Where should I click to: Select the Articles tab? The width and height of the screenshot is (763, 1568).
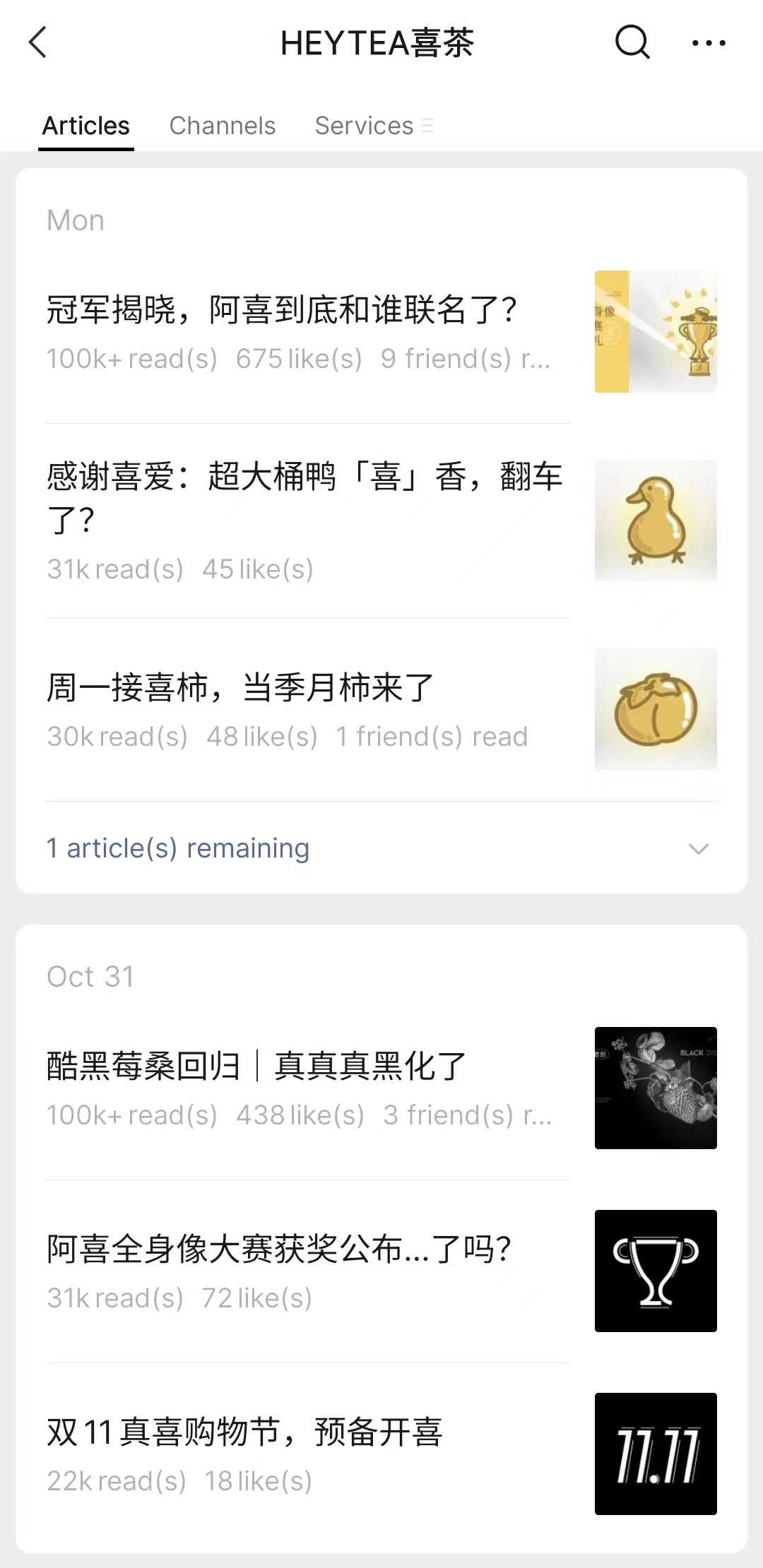pos(85,126)
